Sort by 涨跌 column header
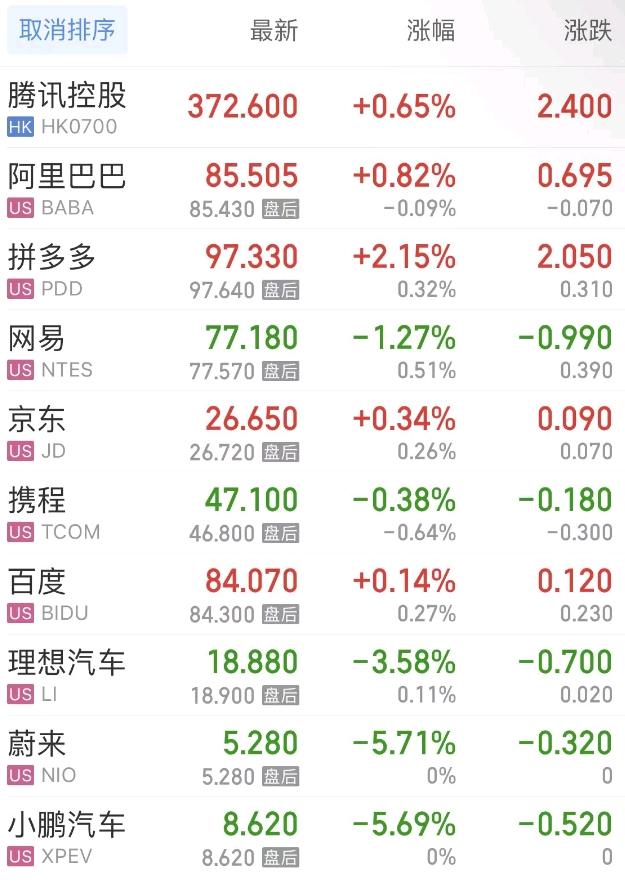 click(x=587, y=31)
